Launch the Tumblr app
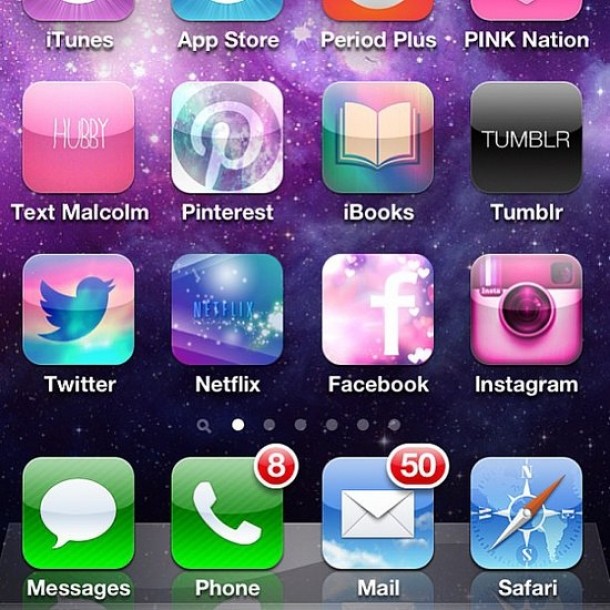The image size is (610, 610). tap(527, 137)
